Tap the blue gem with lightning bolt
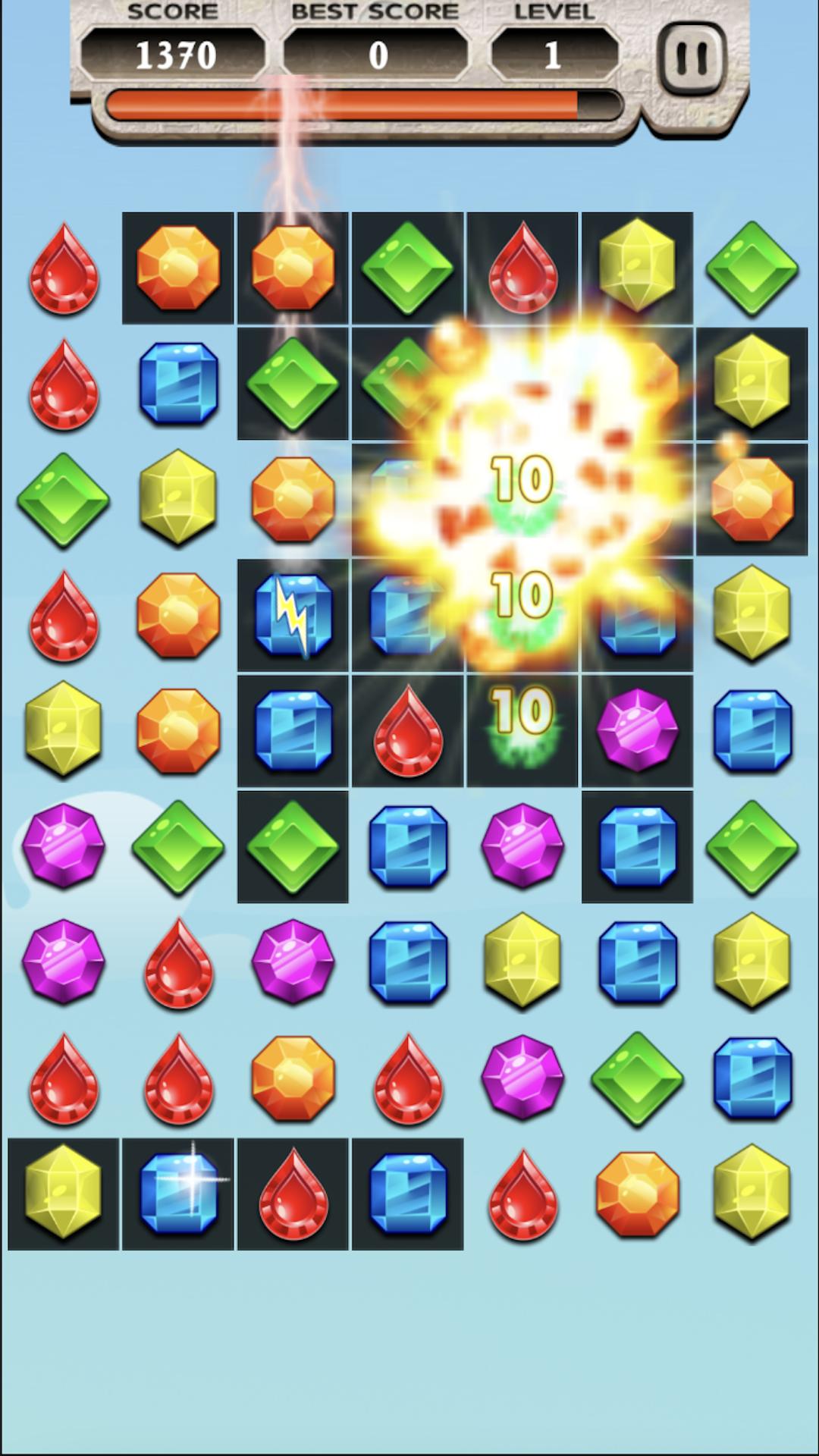 [293, 615]
